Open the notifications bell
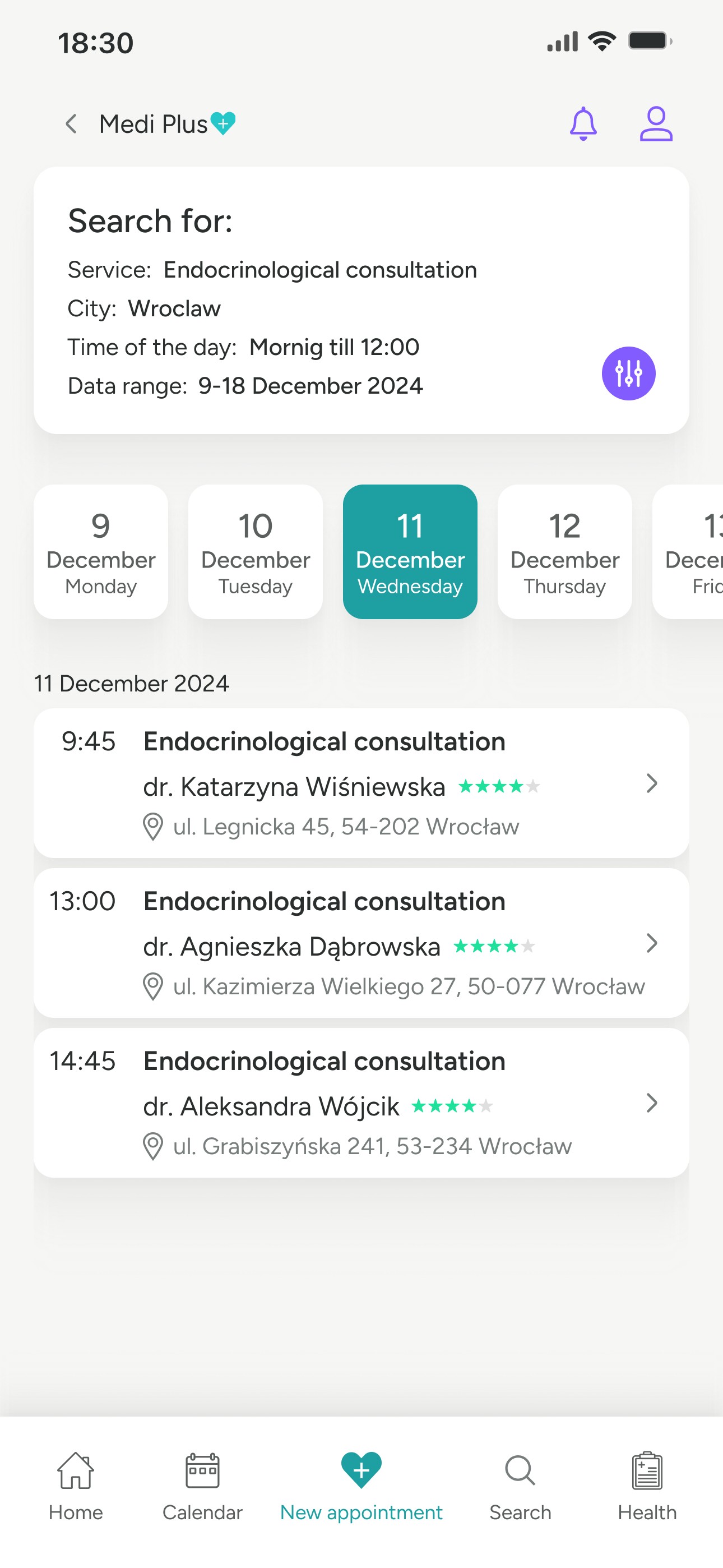 583,124
